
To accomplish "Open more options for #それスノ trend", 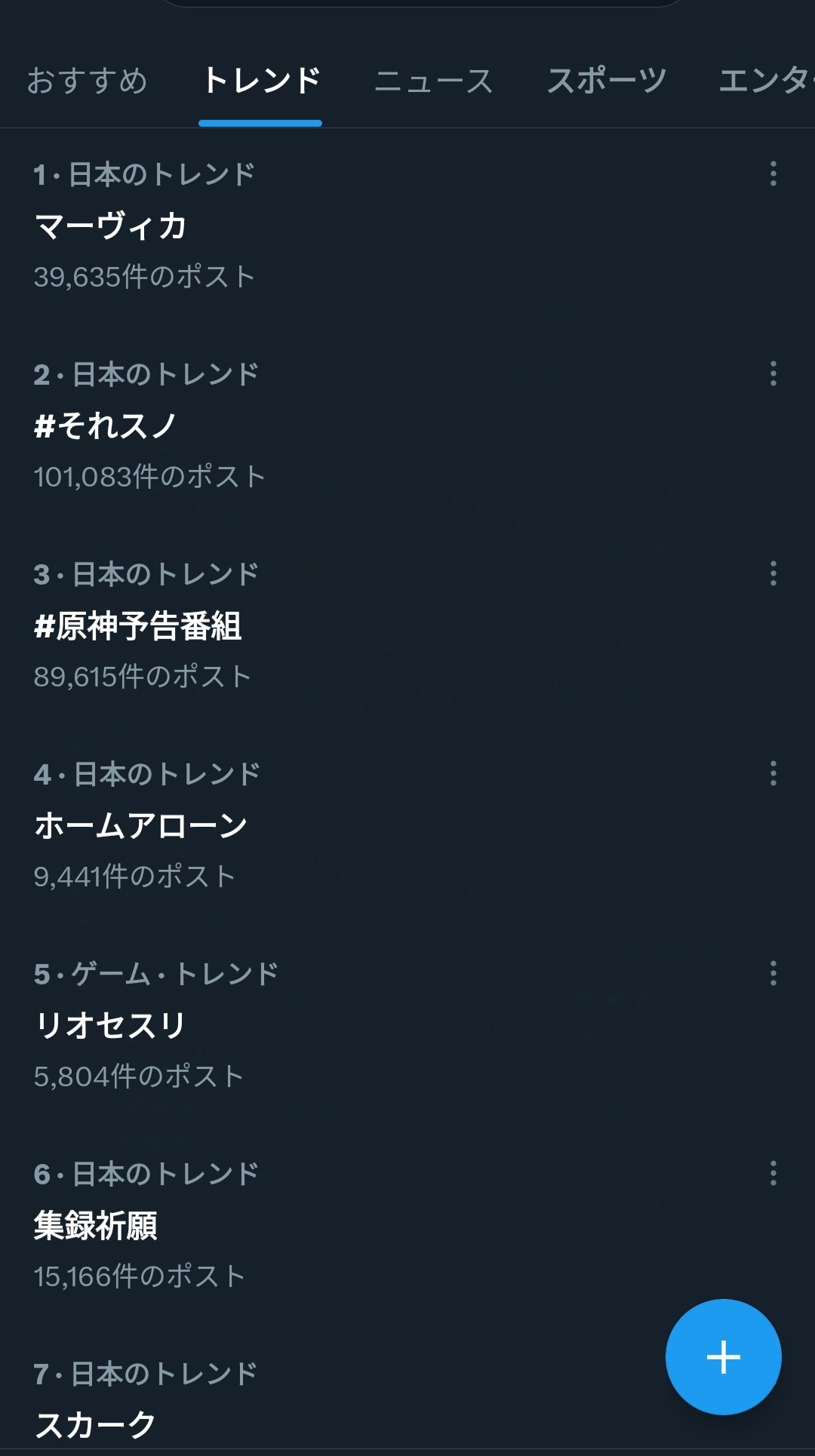I will coord(773,373).
